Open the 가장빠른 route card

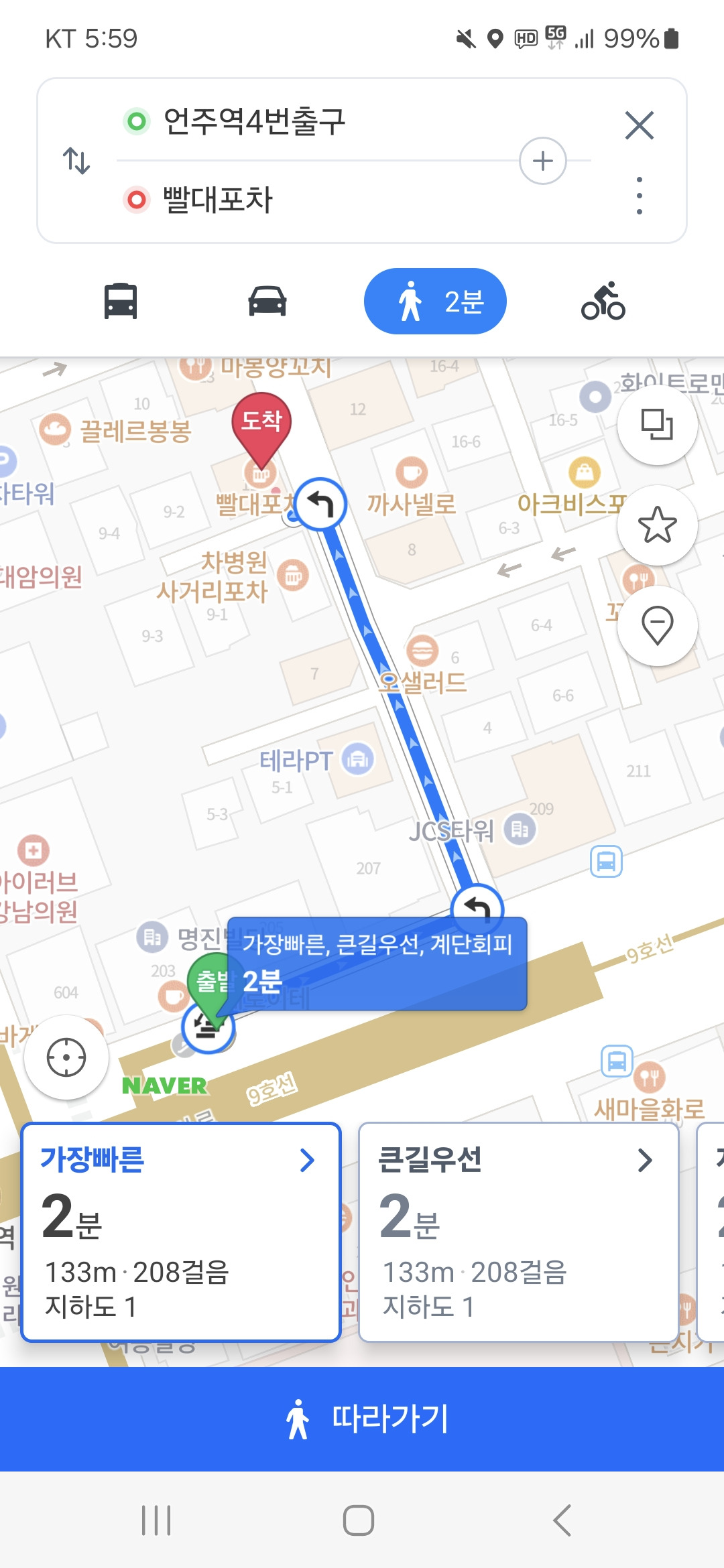[x=181, y=1232]
